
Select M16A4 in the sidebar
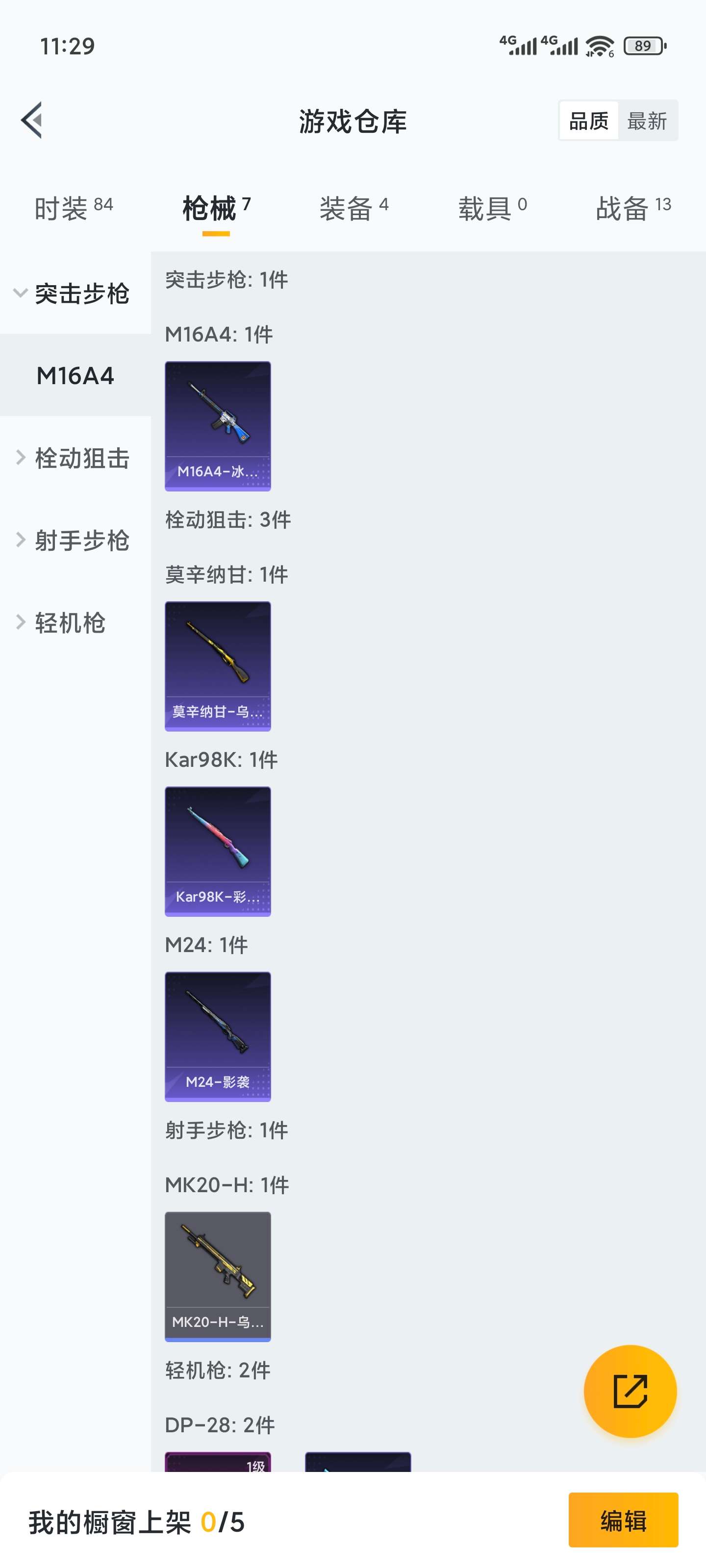click(x=76, y=376)
